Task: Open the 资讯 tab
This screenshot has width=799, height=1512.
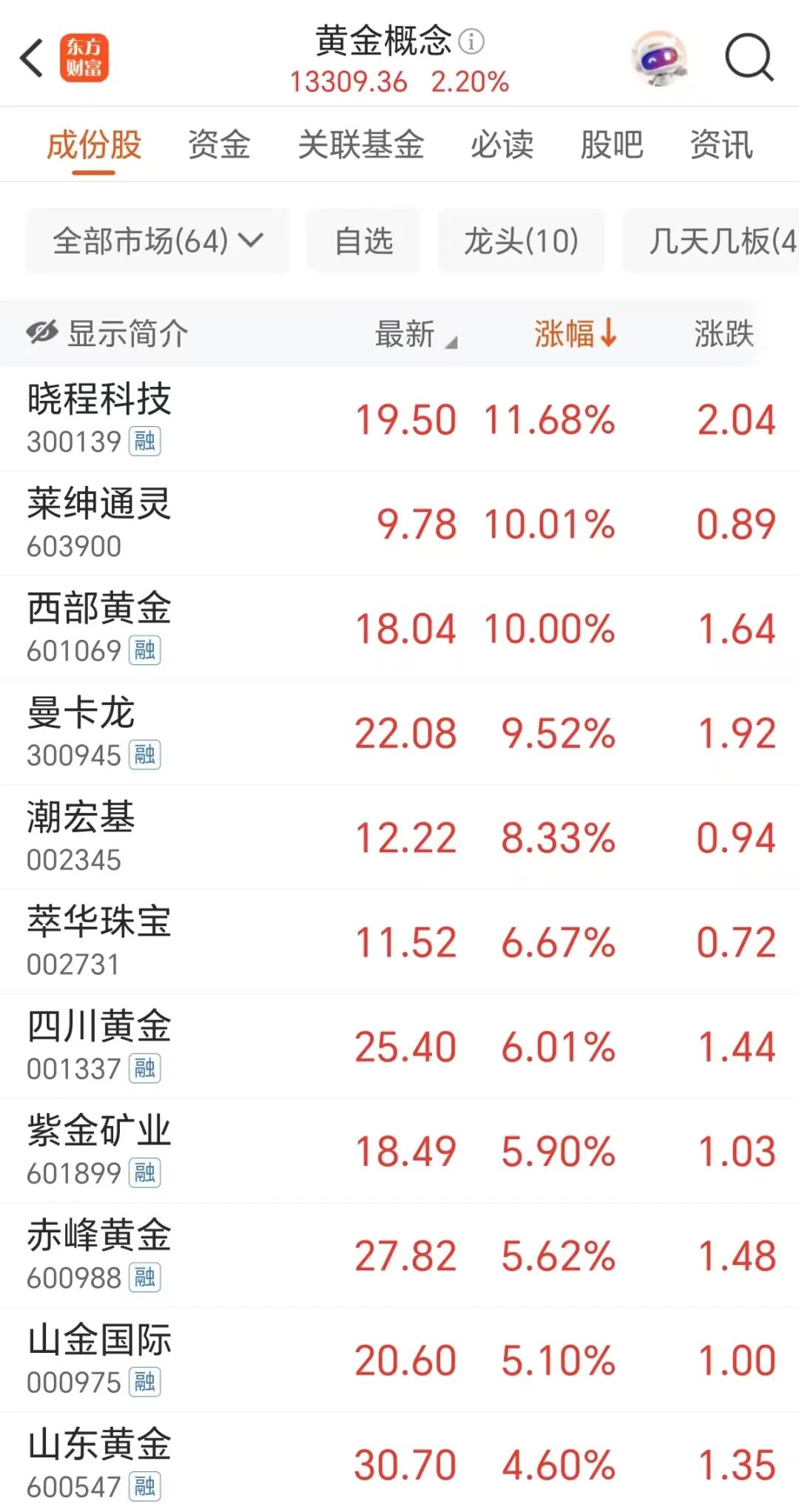Action: pos(721,144)
